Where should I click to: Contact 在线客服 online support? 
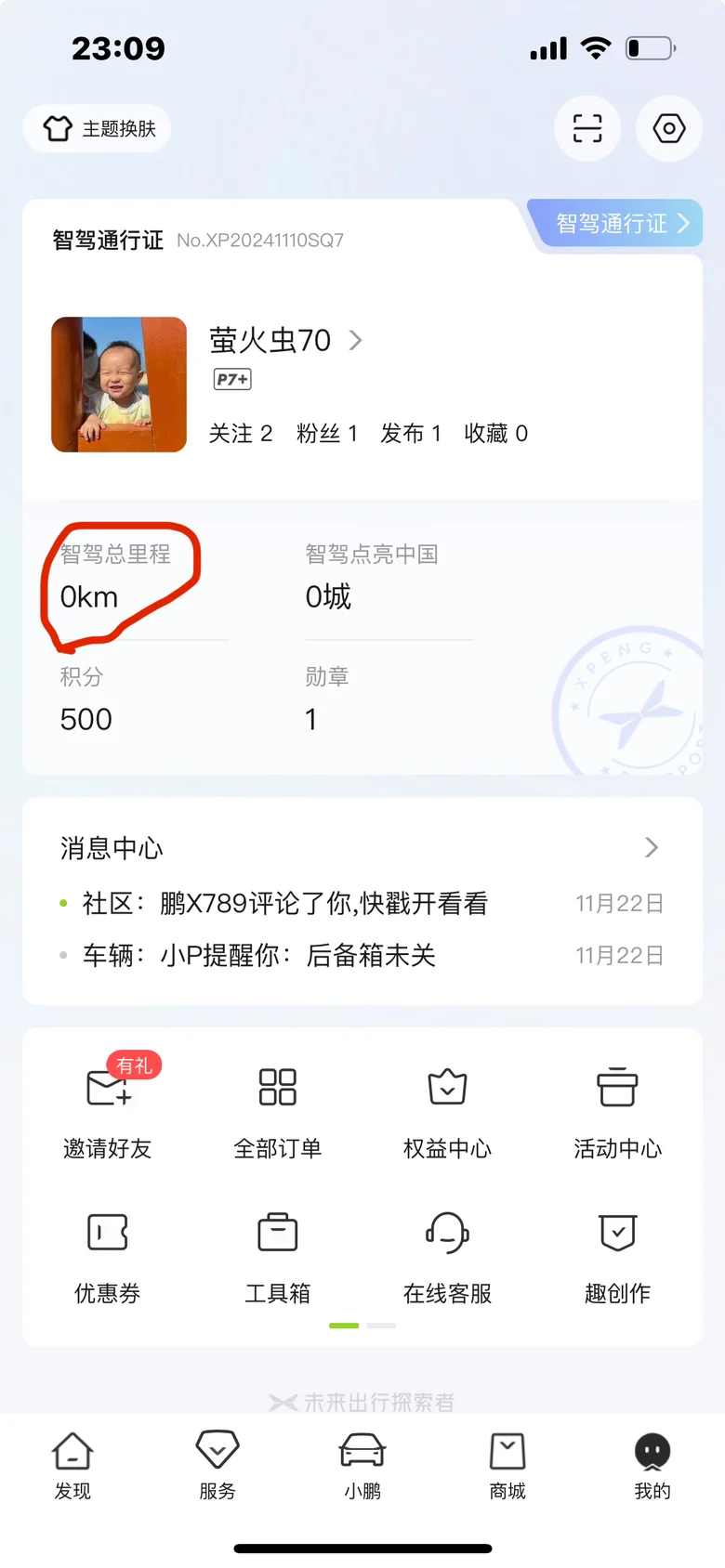447,1254
